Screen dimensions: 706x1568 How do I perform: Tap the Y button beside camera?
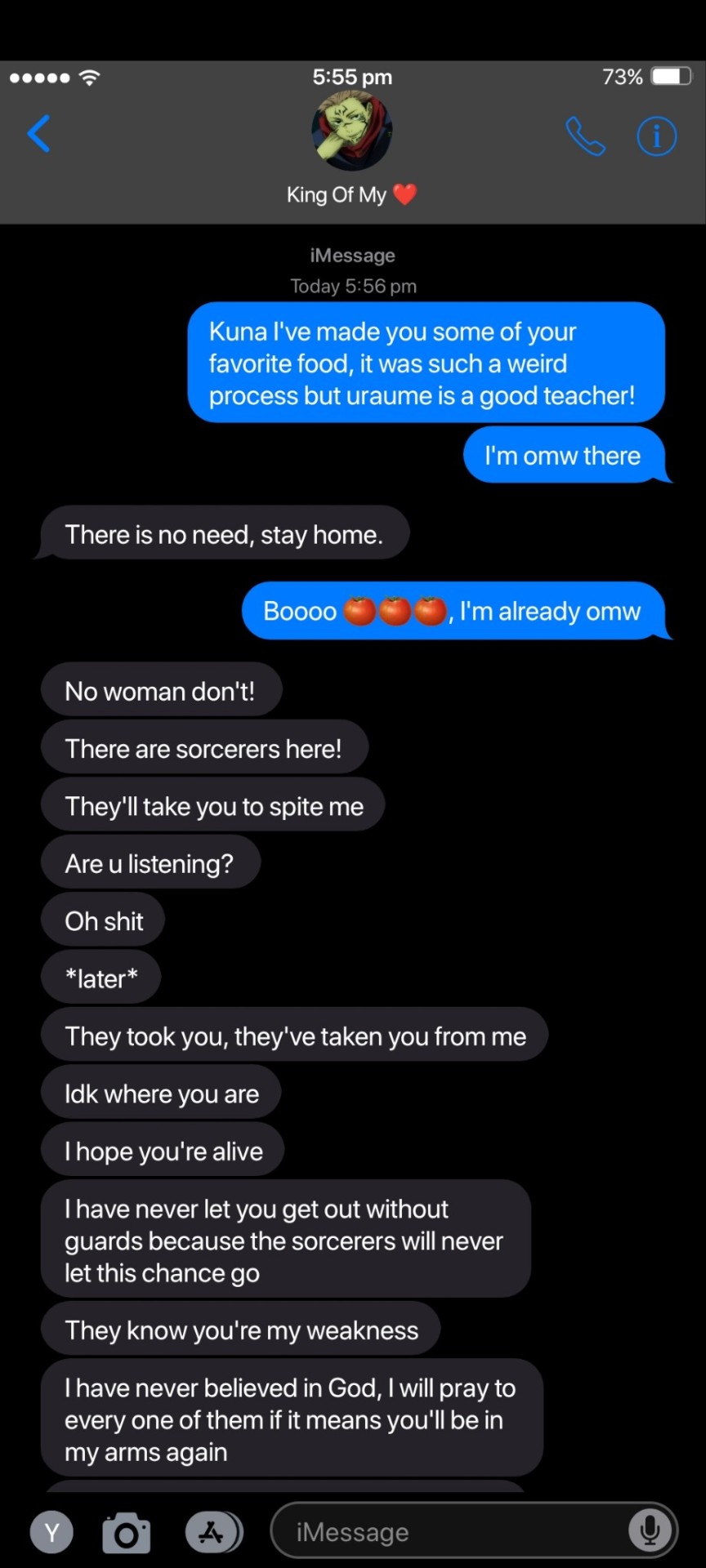pos(51,1533)
